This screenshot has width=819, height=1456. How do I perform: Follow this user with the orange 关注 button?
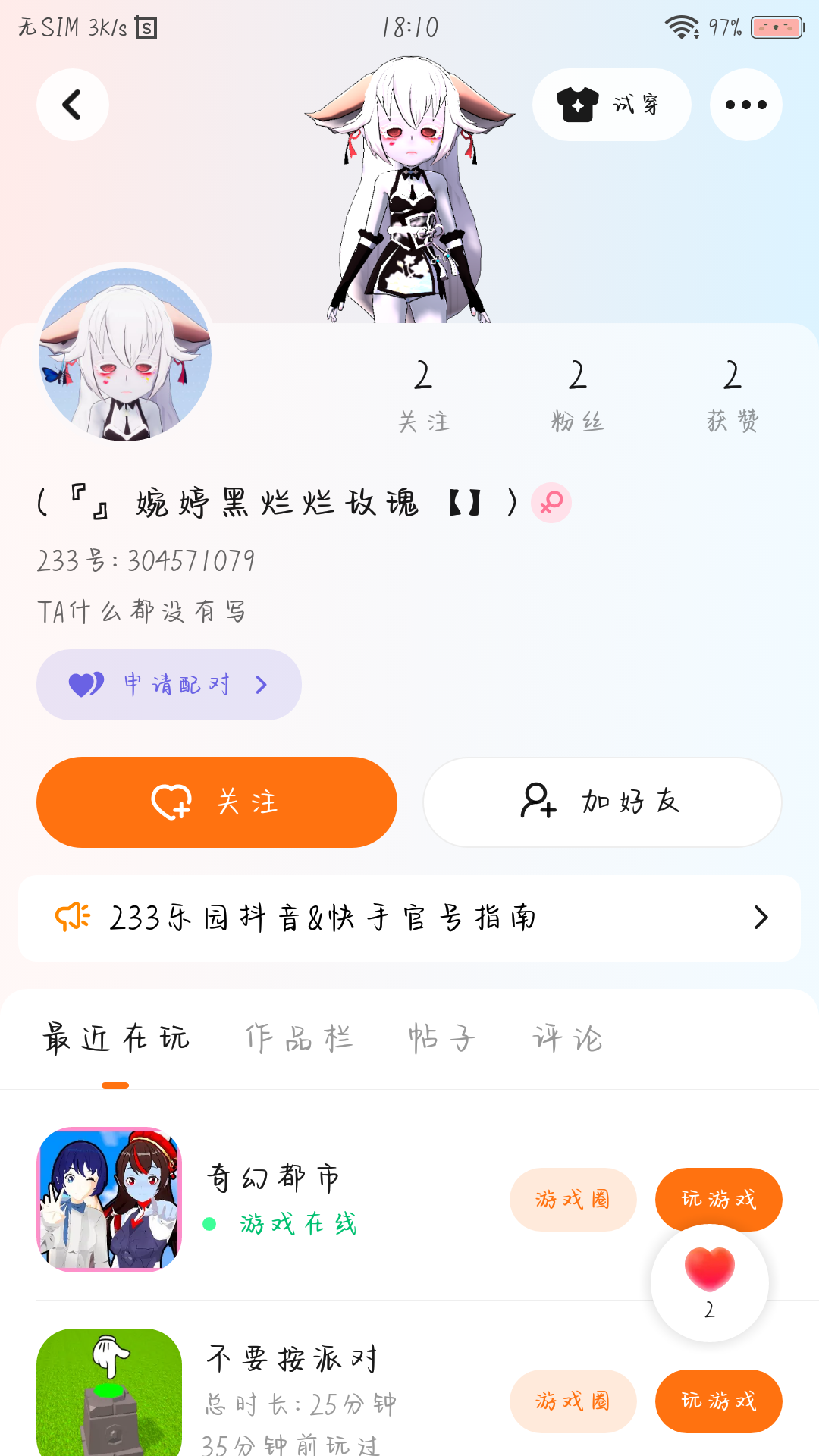[217, 802]
